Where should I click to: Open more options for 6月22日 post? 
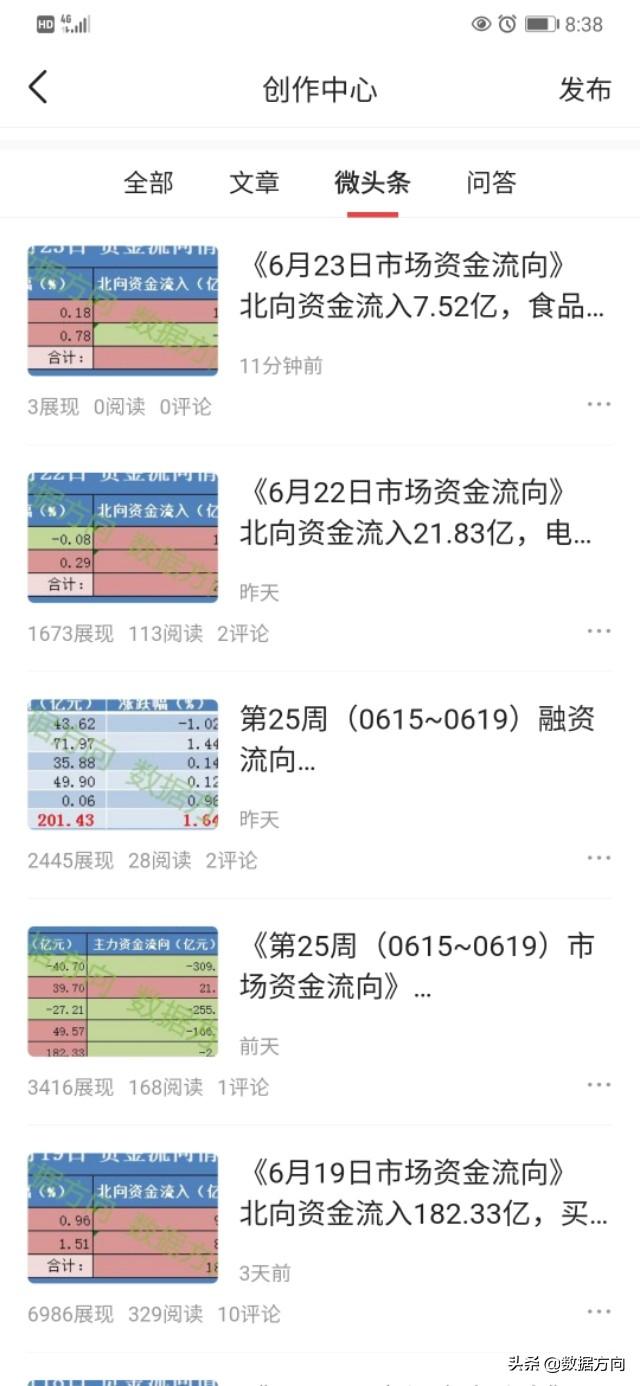coord(598,631)
